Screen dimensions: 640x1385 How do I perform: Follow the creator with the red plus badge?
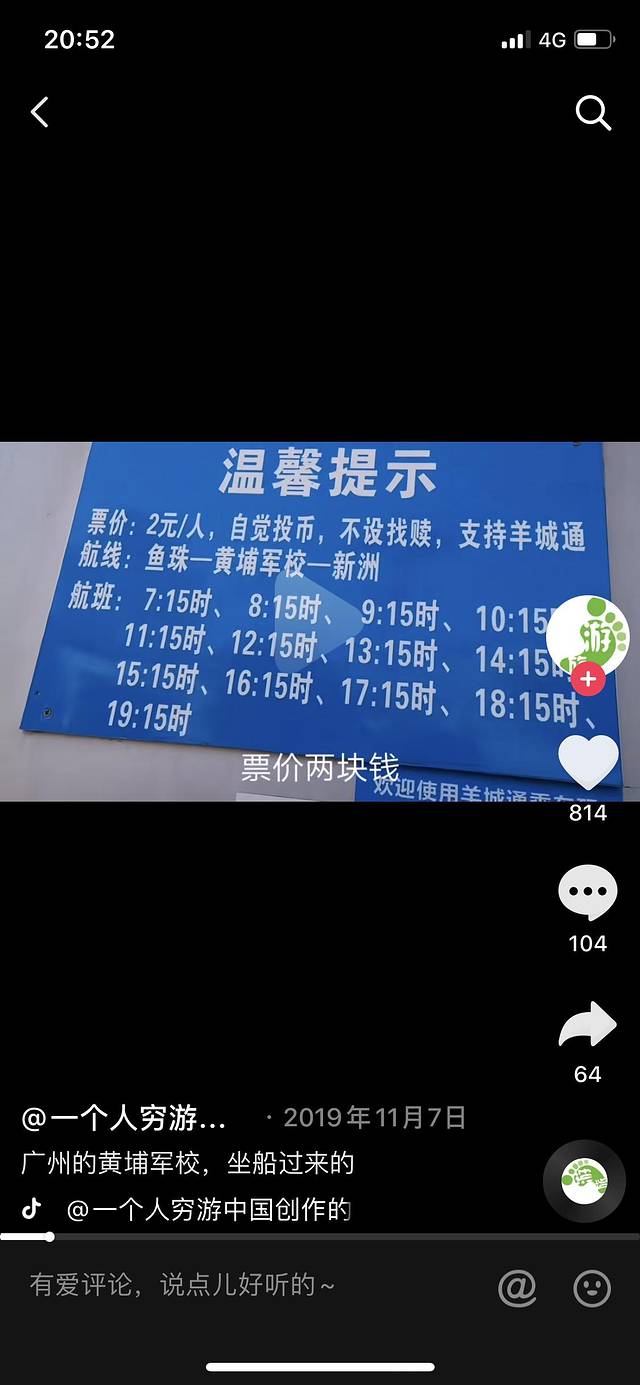[x=588, y=679]
